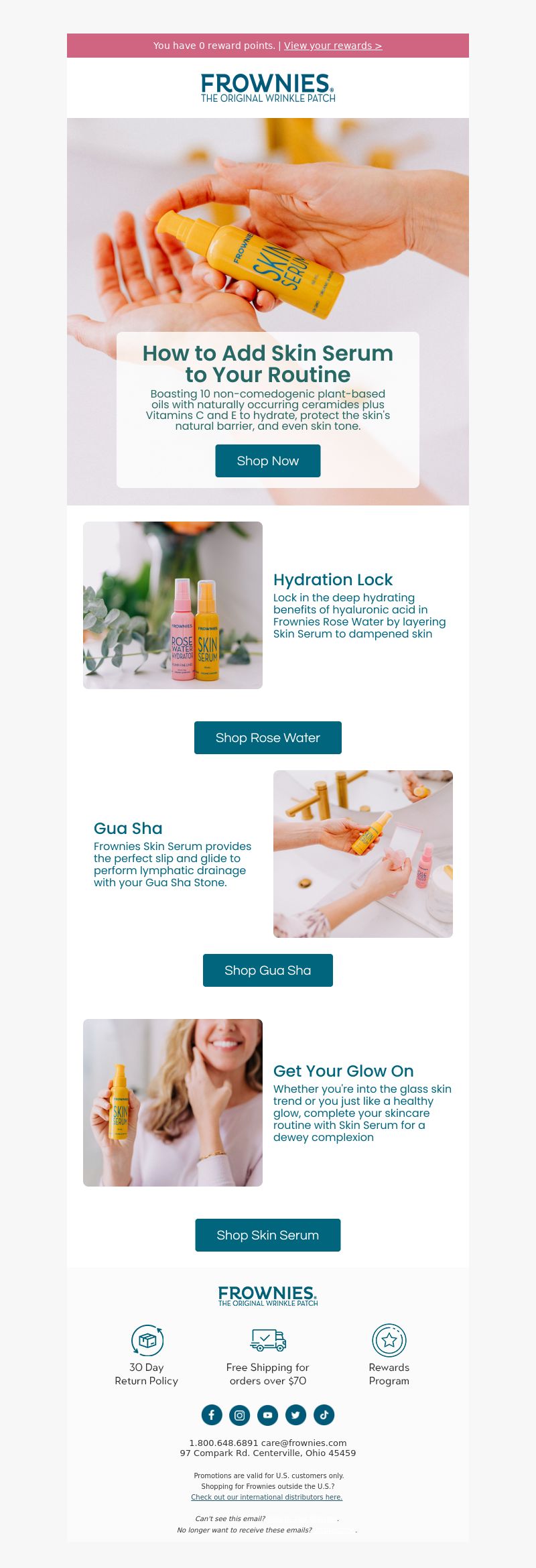Open the Twitter social icon

296,1415
